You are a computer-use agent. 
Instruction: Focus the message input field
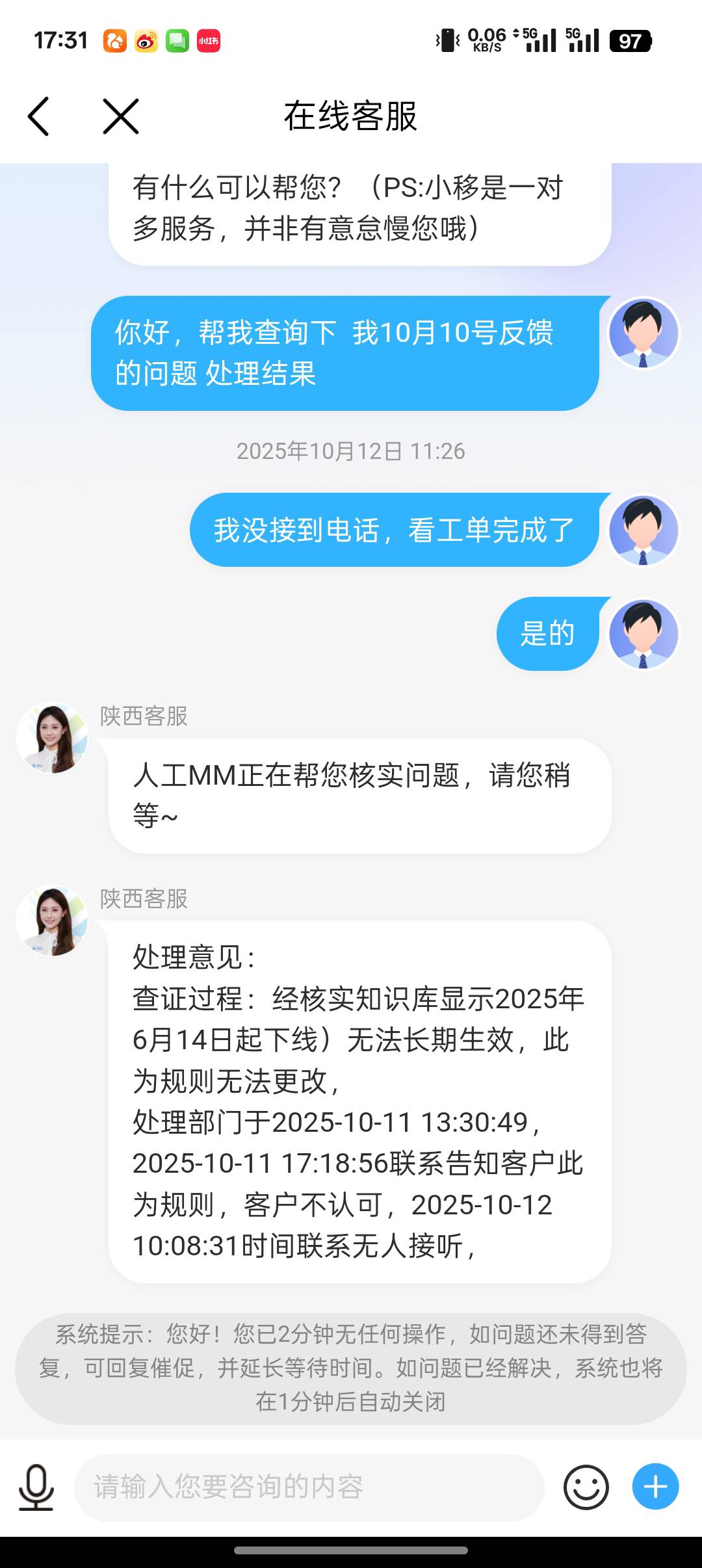pyautogui.click(x=309, y=1487)
